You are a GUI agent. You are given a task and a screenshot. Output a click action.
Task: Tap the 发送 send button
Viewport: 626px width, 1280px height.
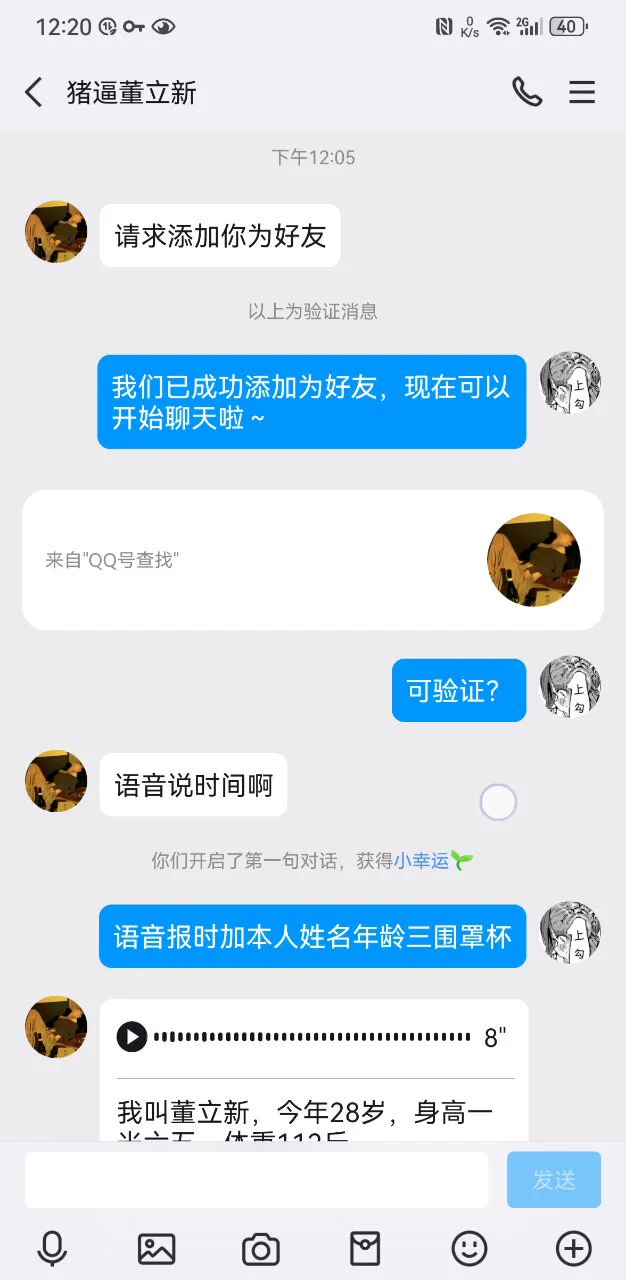(553, 1180)
